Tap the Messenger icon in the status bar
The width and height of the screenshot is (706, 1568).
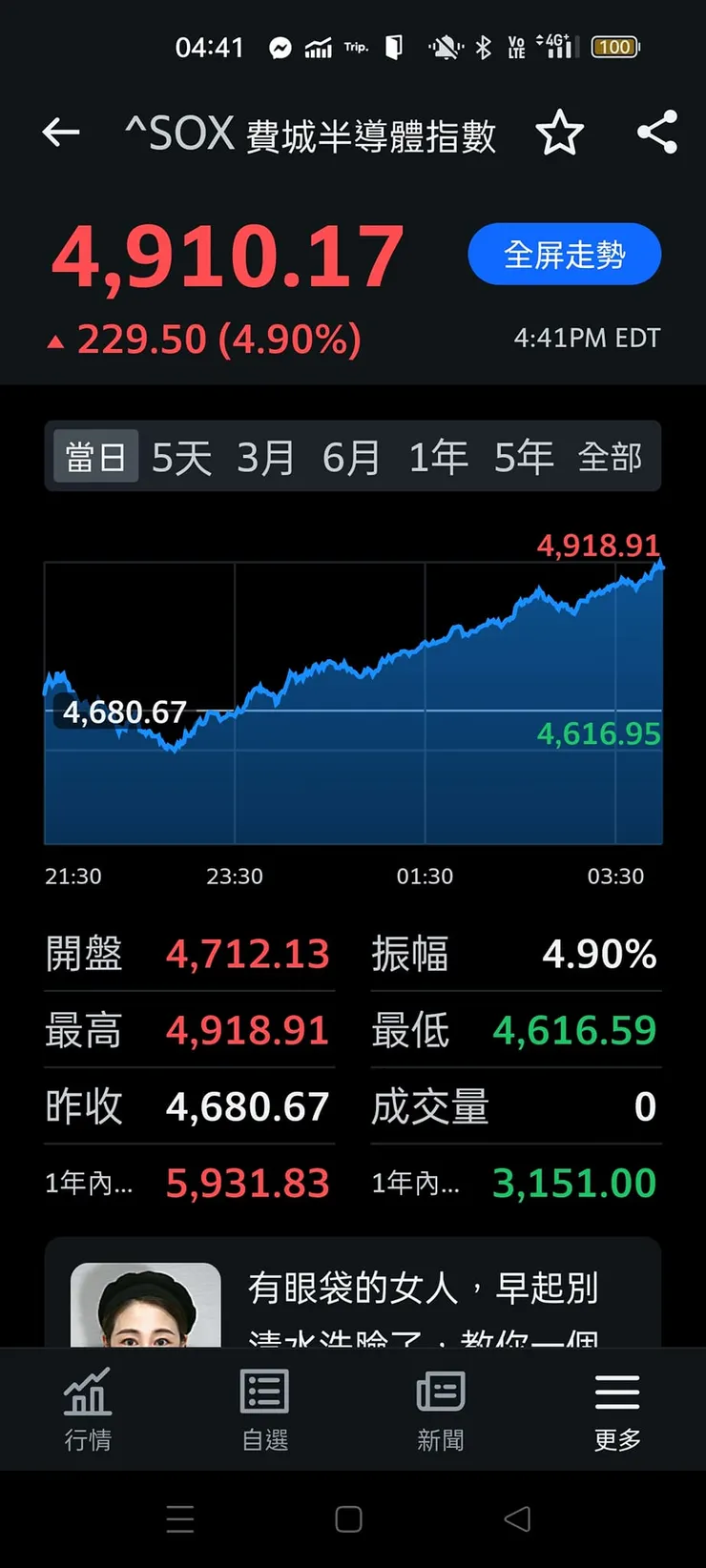pyautogui.click(x=279, y=46)
